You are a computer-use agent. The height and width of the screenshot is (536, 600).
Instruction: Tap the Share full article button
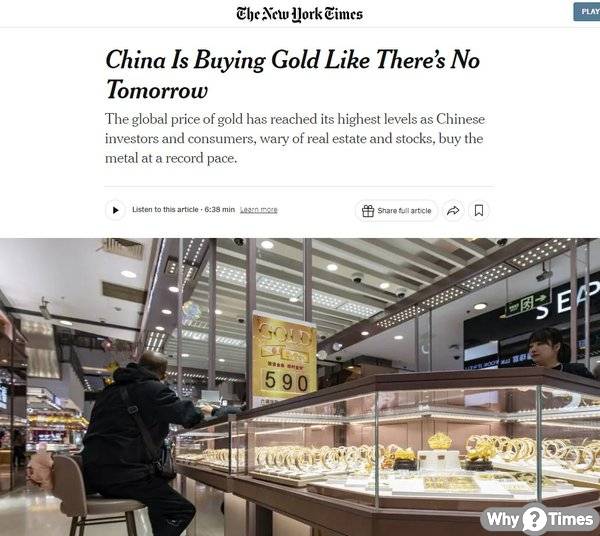pos(396,211)
